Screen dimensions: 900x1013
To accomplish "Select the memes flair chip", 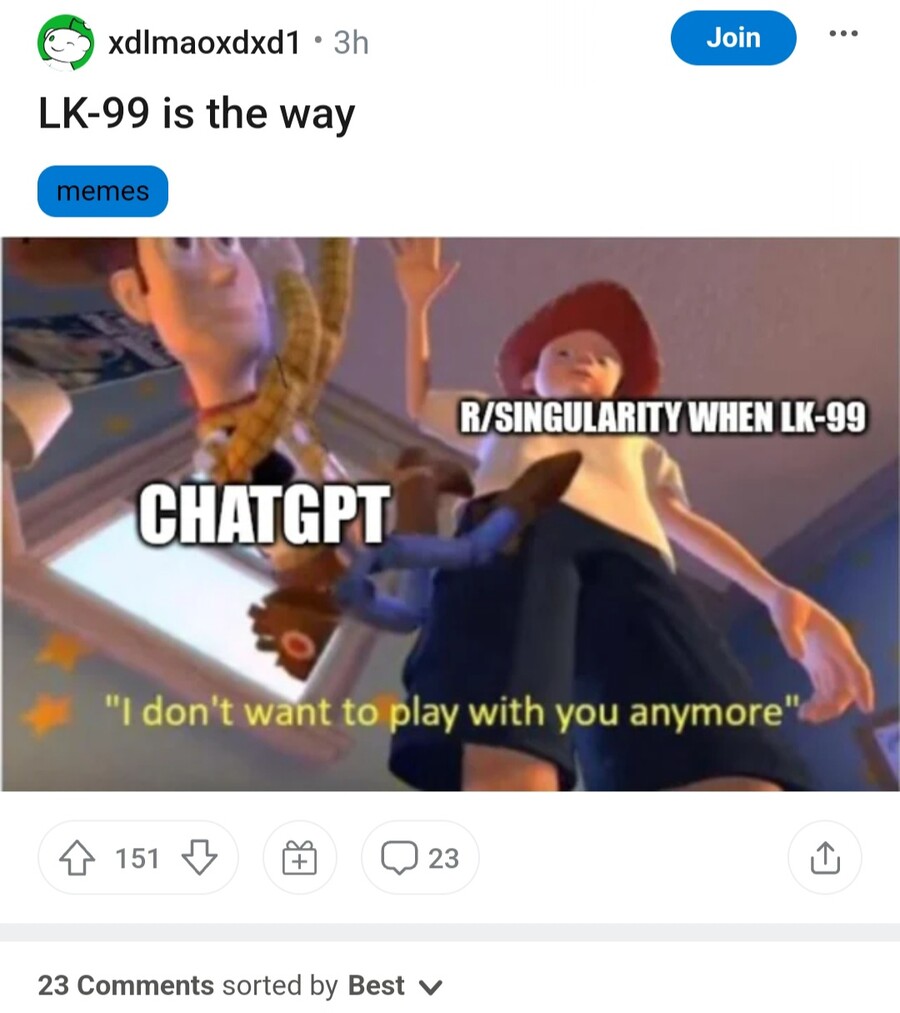I will coord(102,191).
